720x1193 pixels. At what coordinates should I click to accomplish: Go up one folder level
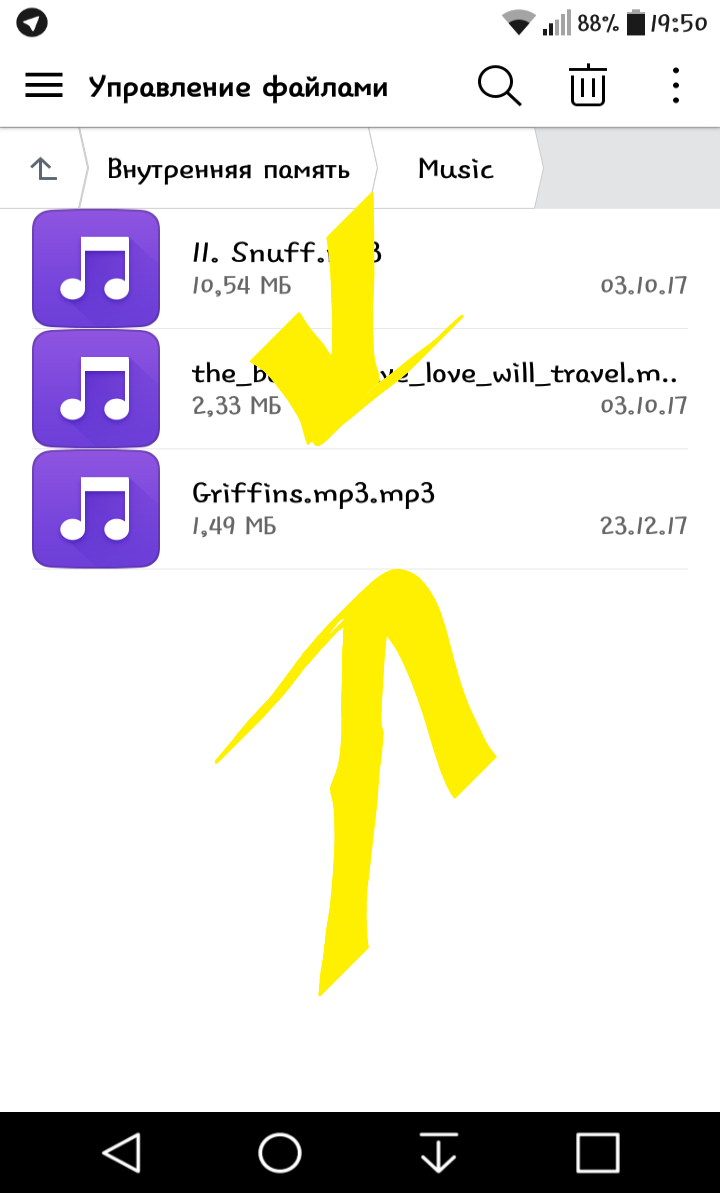click(44, 169)
